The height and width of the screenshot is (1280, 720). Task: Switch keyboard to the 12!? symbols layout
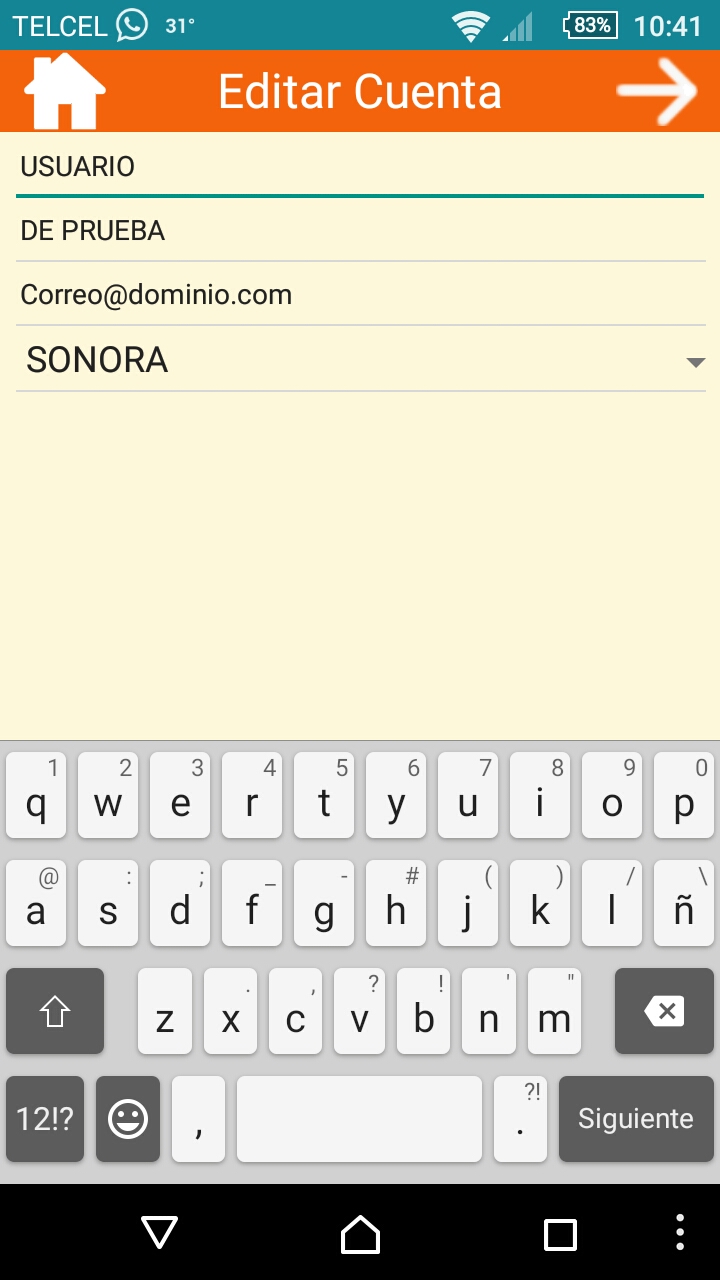(45, 1118)
